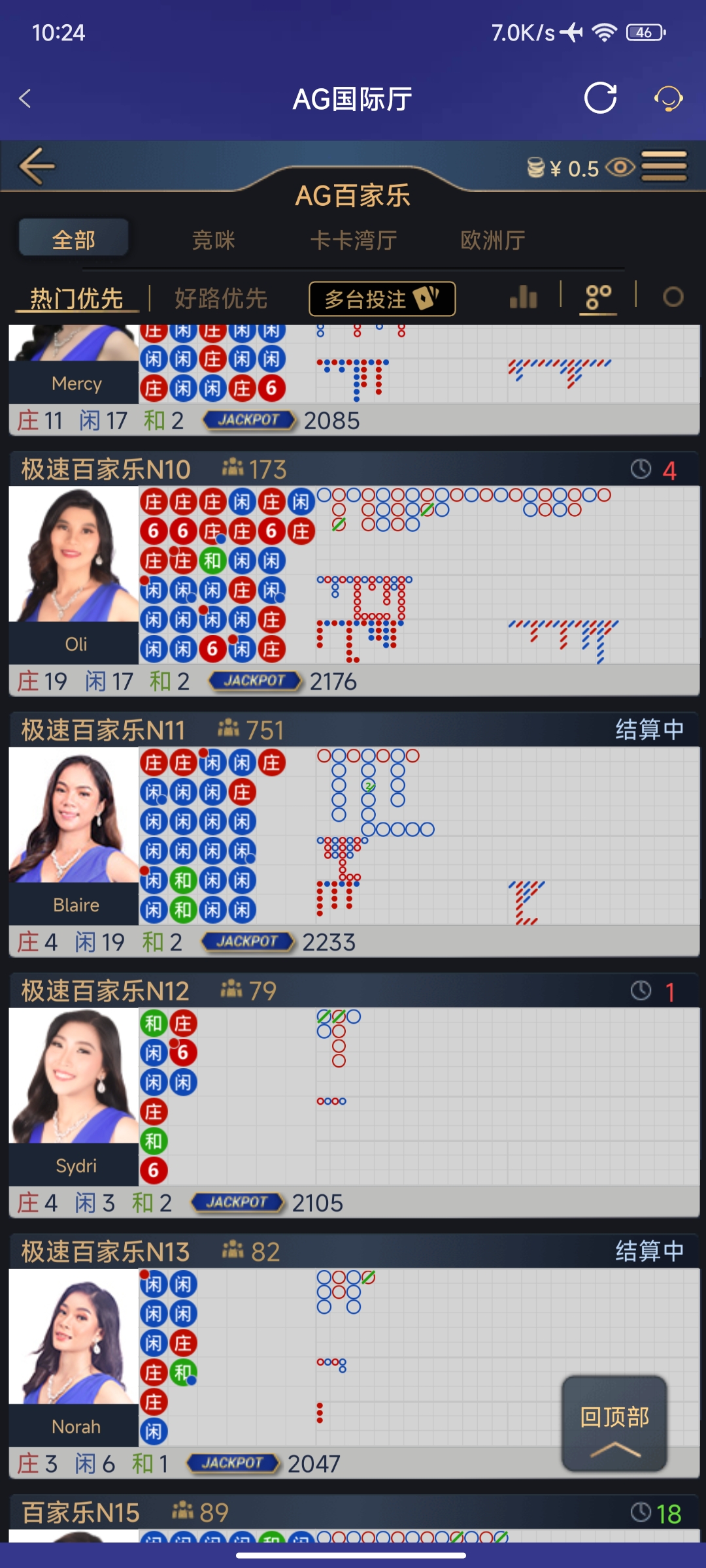The image size is (706, 1568).
Task: Click the chip stack balance icon
Action: (536, 168)
